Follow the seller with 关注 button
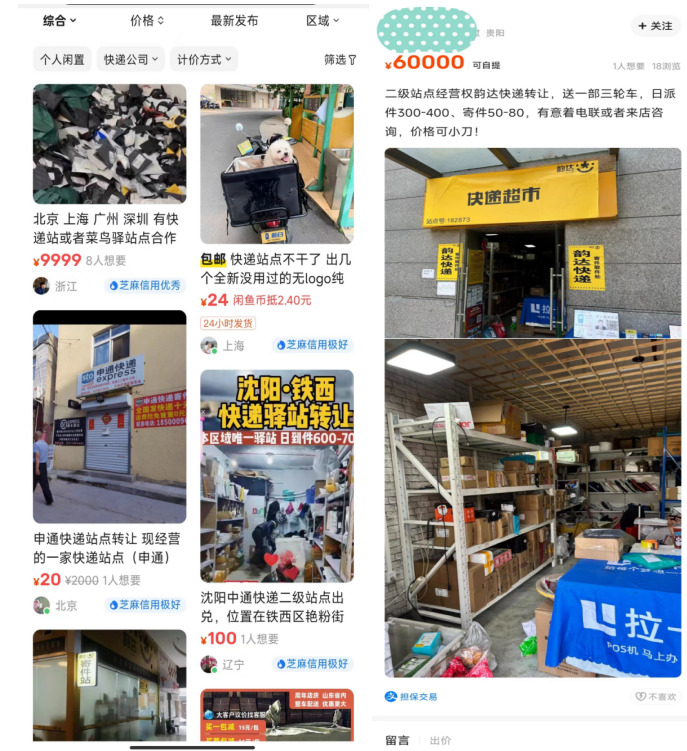This screenshot has width=687, height=751. point(655,26)
